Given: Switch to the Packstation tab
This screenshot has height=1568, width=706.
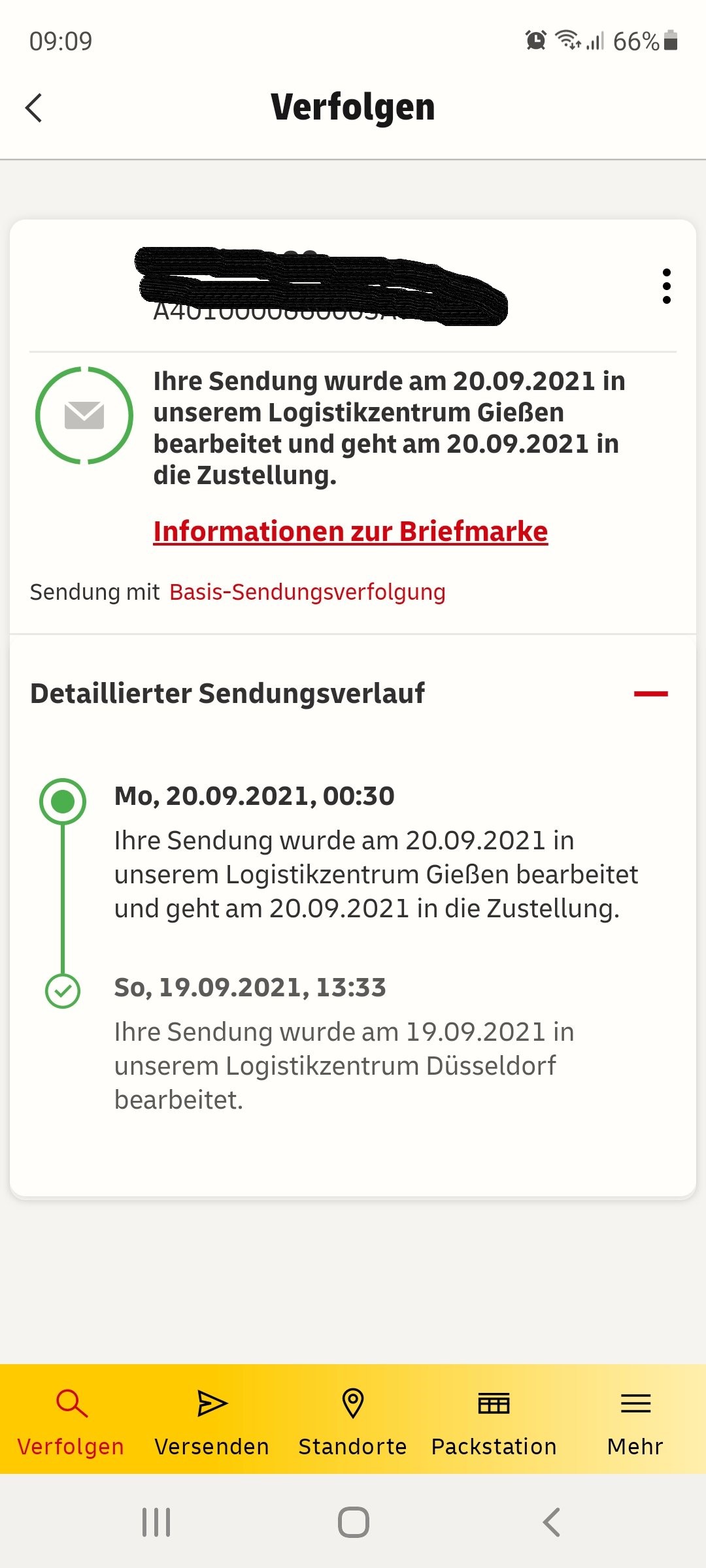Looking at the screenshot, I should (494, 1419).
